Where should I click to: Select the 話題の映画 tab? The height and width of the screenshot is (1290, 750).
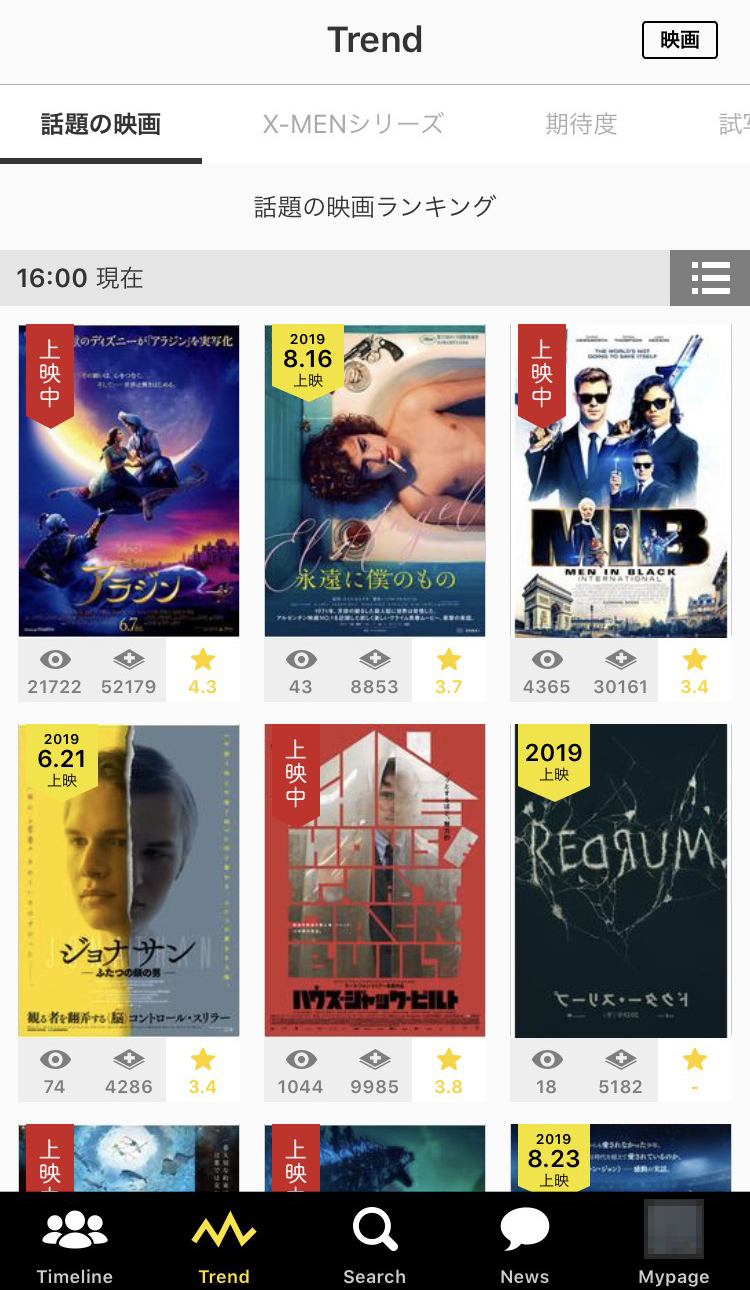pos(101,124)
